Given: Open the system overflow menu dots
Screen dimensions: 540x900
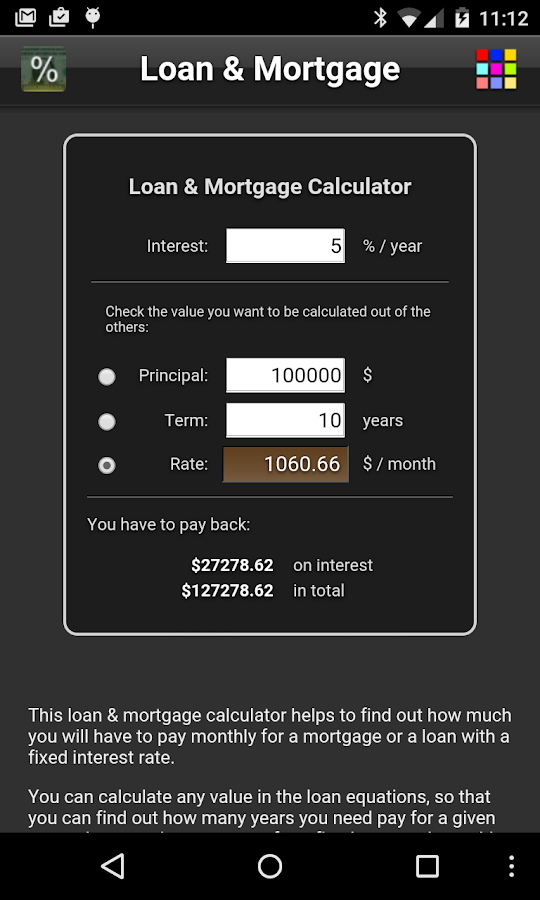Looking at the screenshot, I should tap(511, 866).
